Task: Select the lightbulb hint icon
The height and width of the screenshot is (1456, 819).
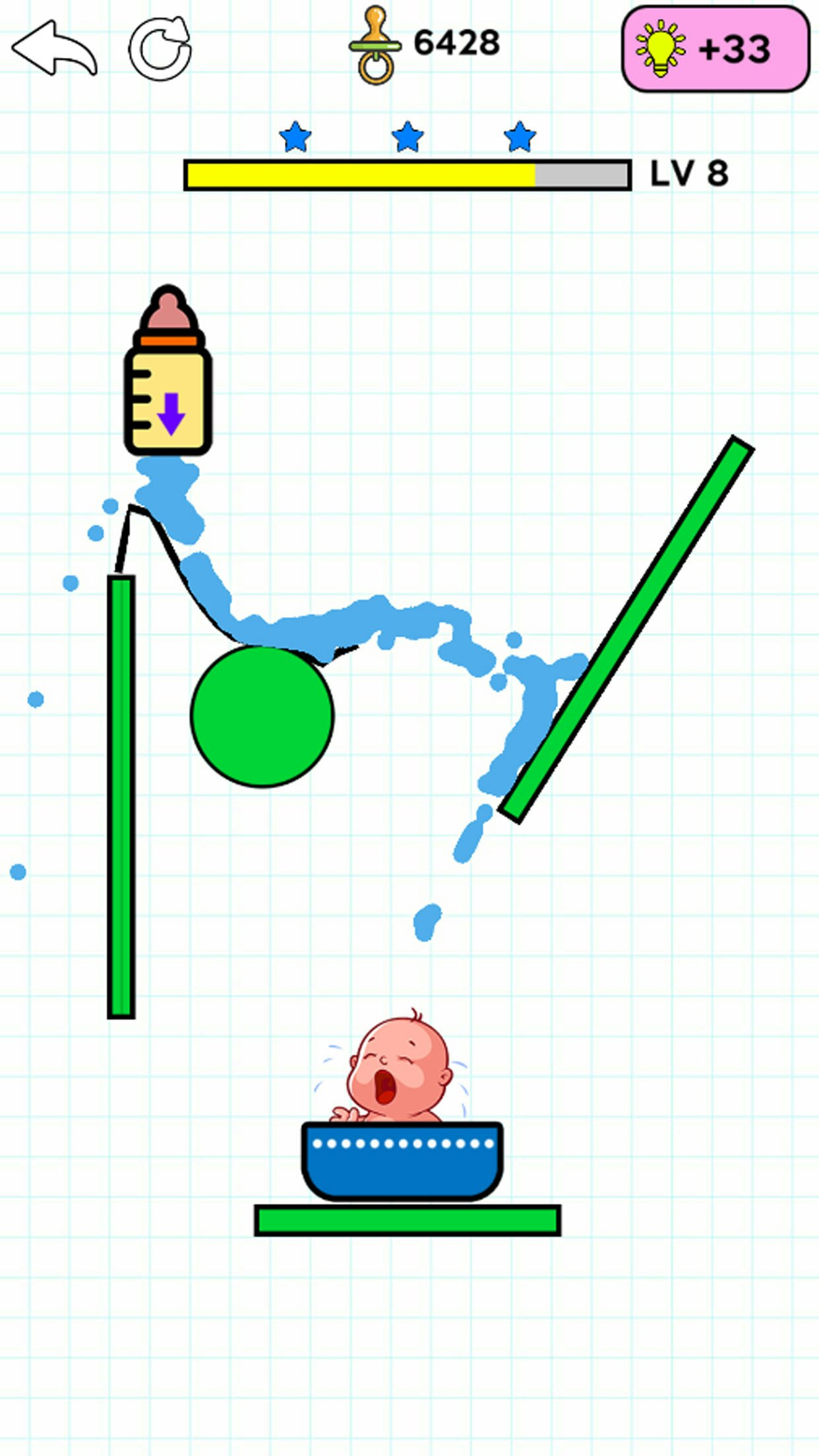Action: [x=659, y=47]
